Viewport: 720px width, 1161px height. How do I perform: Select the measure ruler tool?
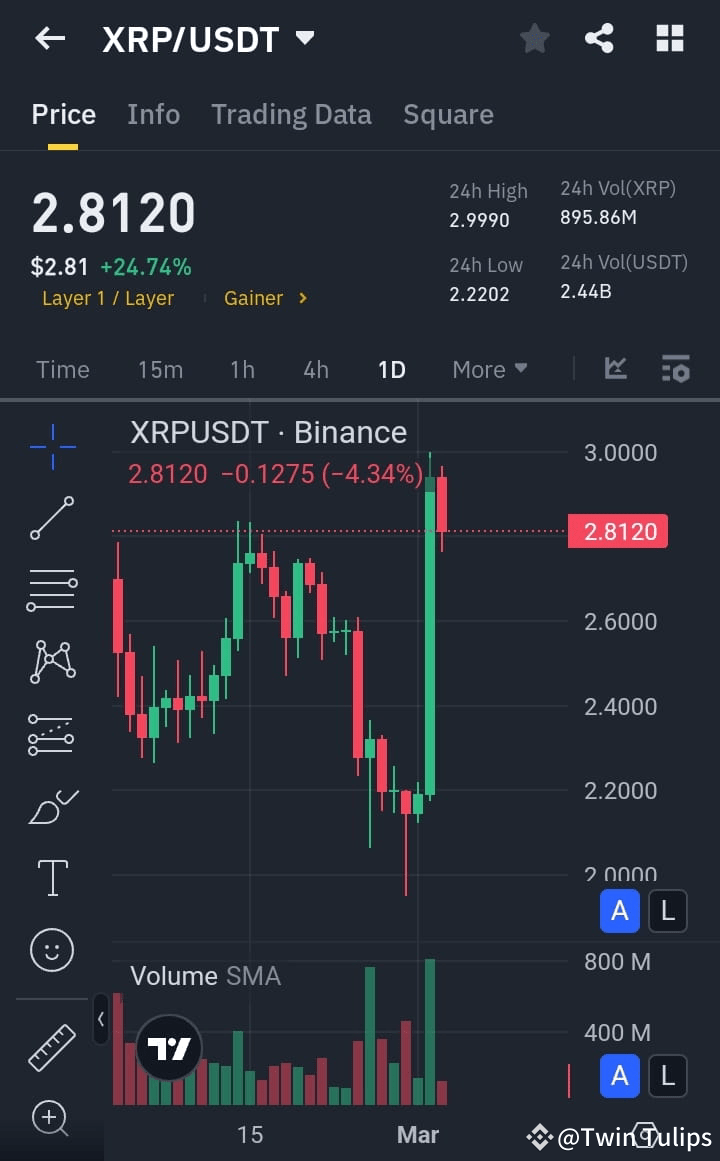click(x=51, y=1048)
